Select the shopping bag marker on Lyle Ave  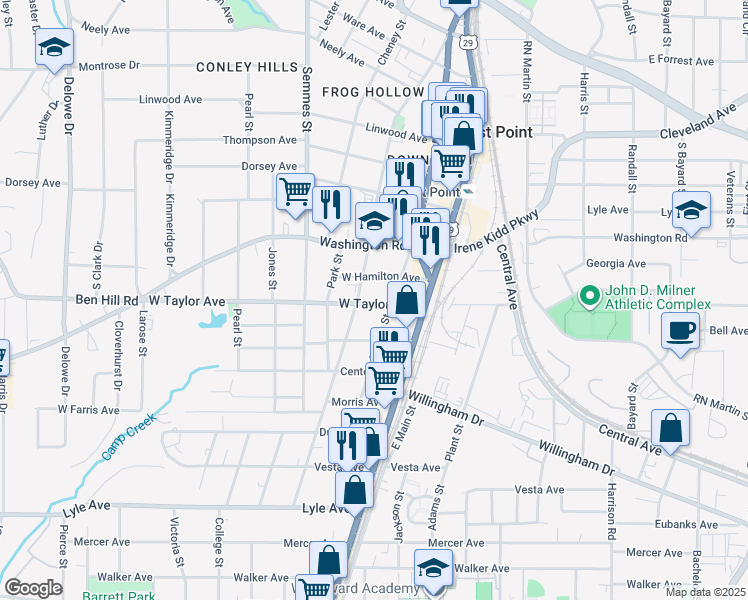click(x=354, y=489)
